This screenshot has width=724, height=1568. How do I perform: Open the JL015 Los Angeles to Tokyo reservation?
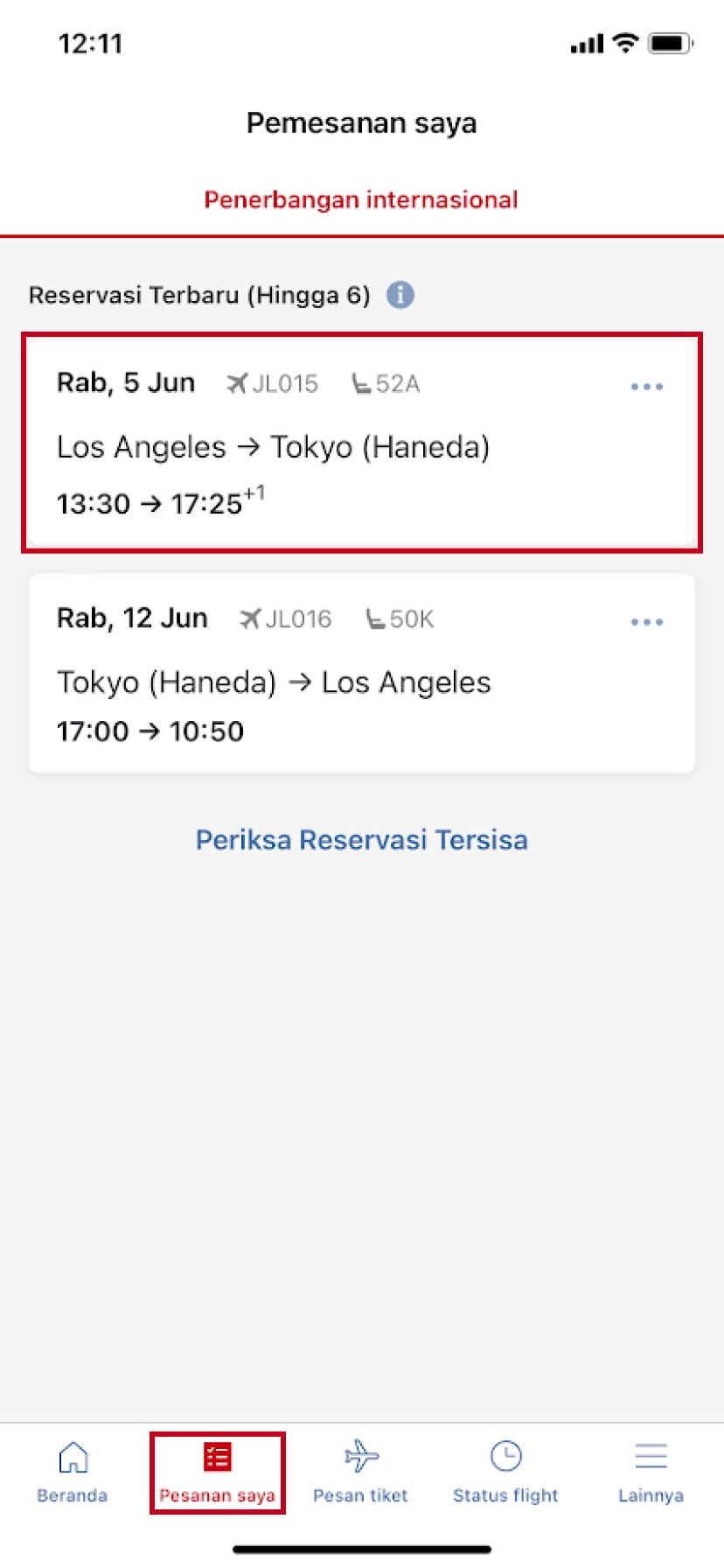350,446
